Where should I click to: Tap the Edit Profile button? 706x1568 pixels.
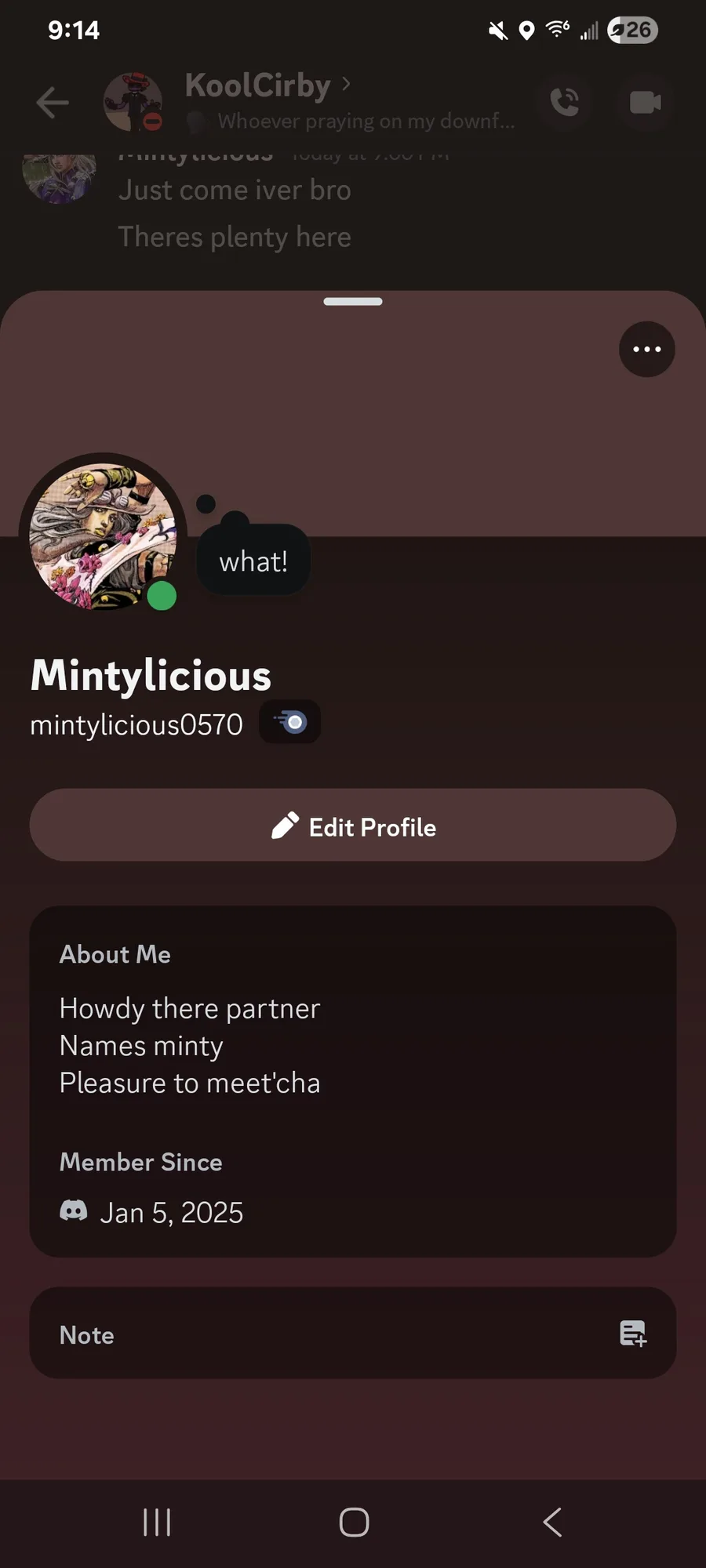pos(353,826)
